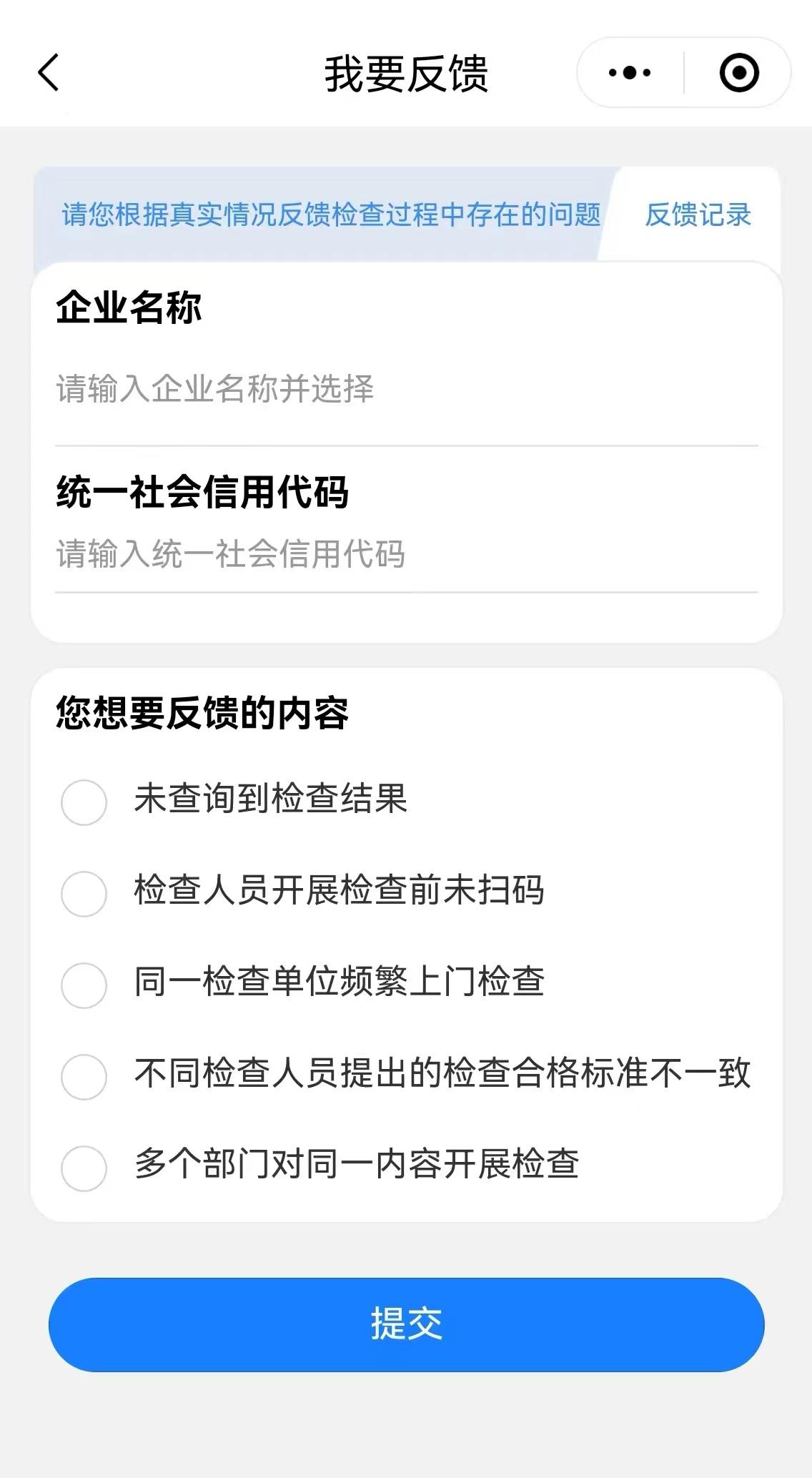This screenshot has width=812, height=1478.
Task: Pick 不同检查人员提出的检查合格标准不一致
Action: pyautogui.click(x=84, y=1077)
